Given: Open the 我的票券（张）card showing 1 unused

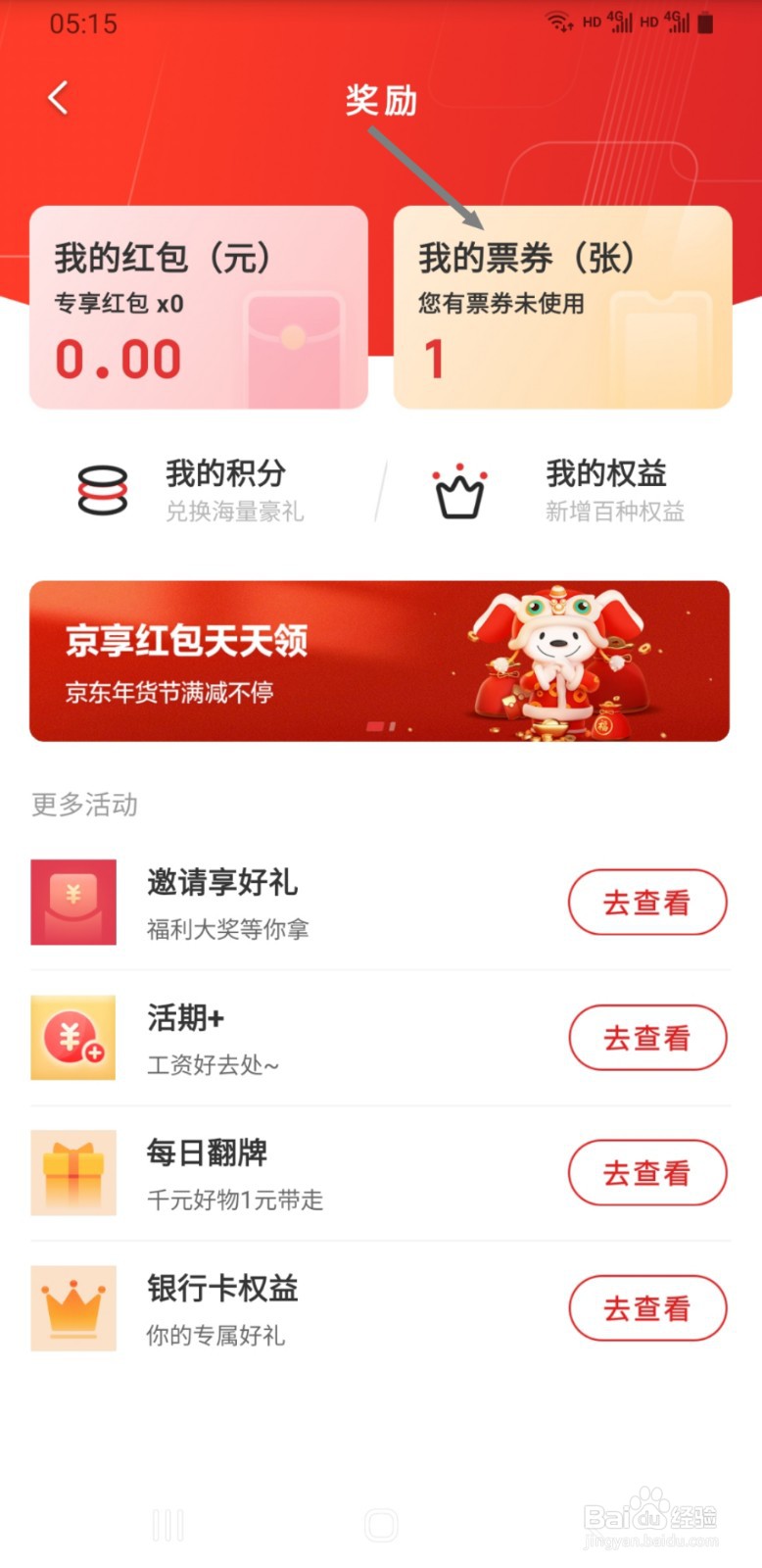Looking at the screenshot, I should 563,306.
